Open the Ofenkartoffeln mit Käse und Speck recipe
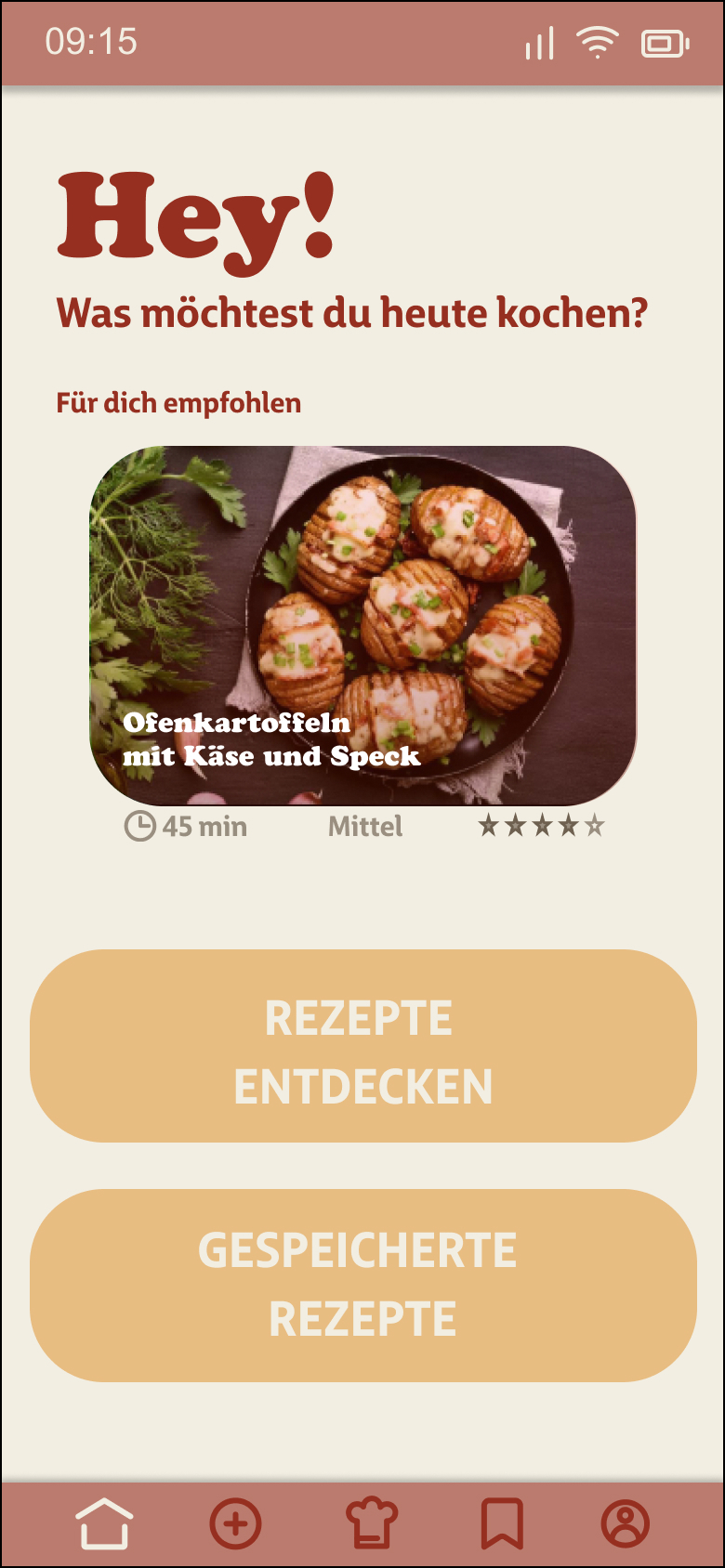This screenshot has height=1568, width=725. [362, 624]
